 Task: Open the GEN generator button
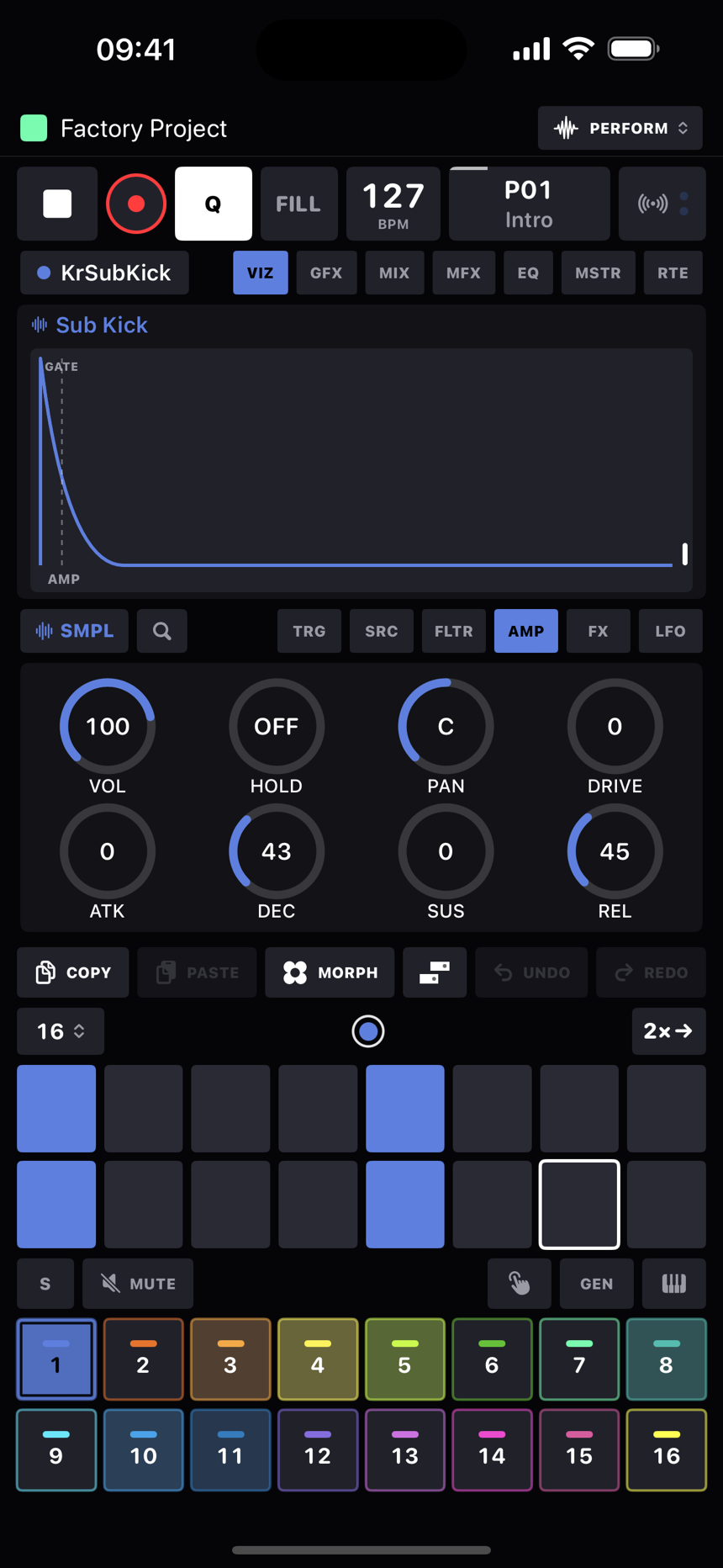tap(597, 1284)
